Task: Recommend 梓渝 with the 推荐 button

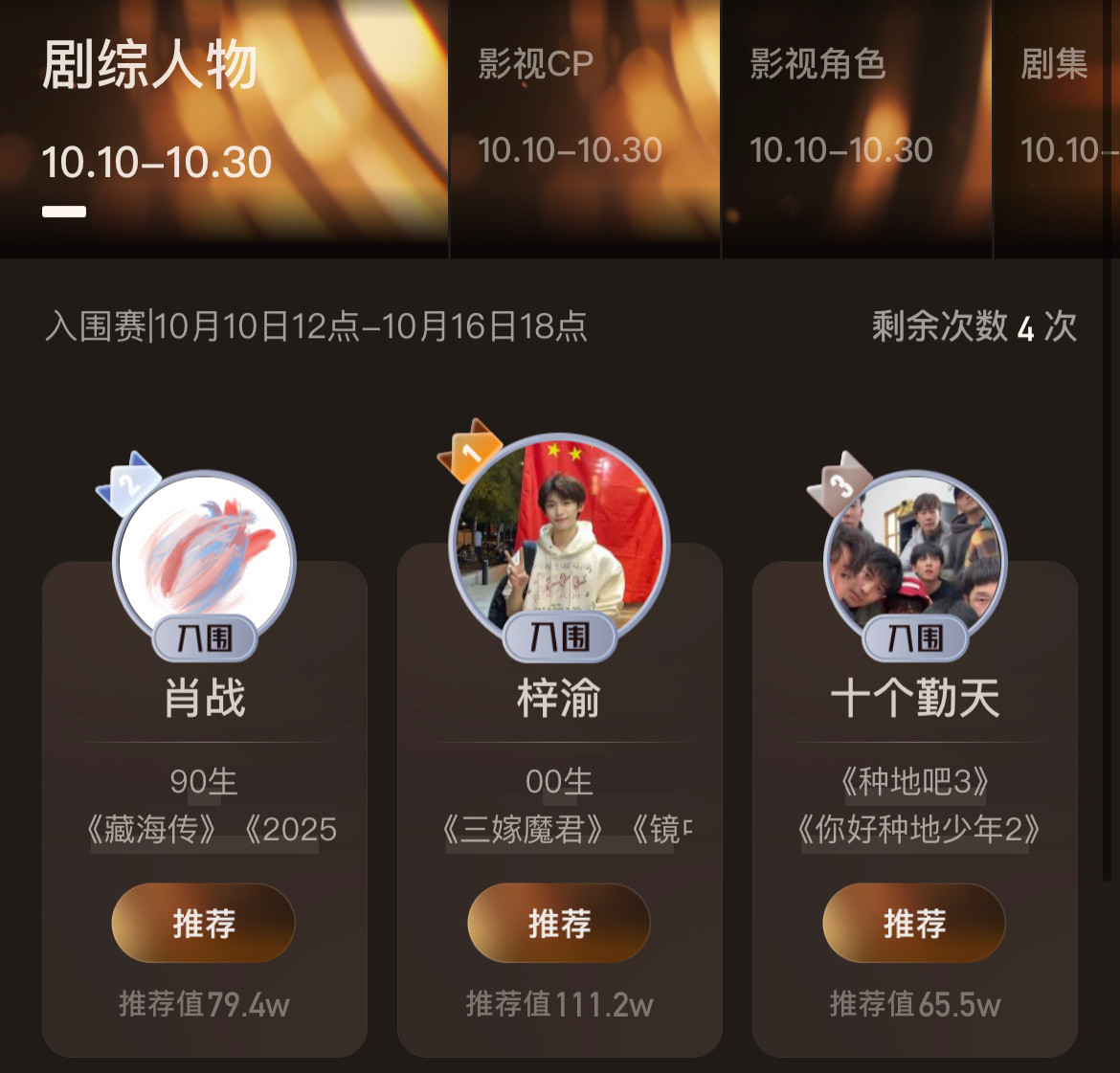Action: tap(559, 923)
